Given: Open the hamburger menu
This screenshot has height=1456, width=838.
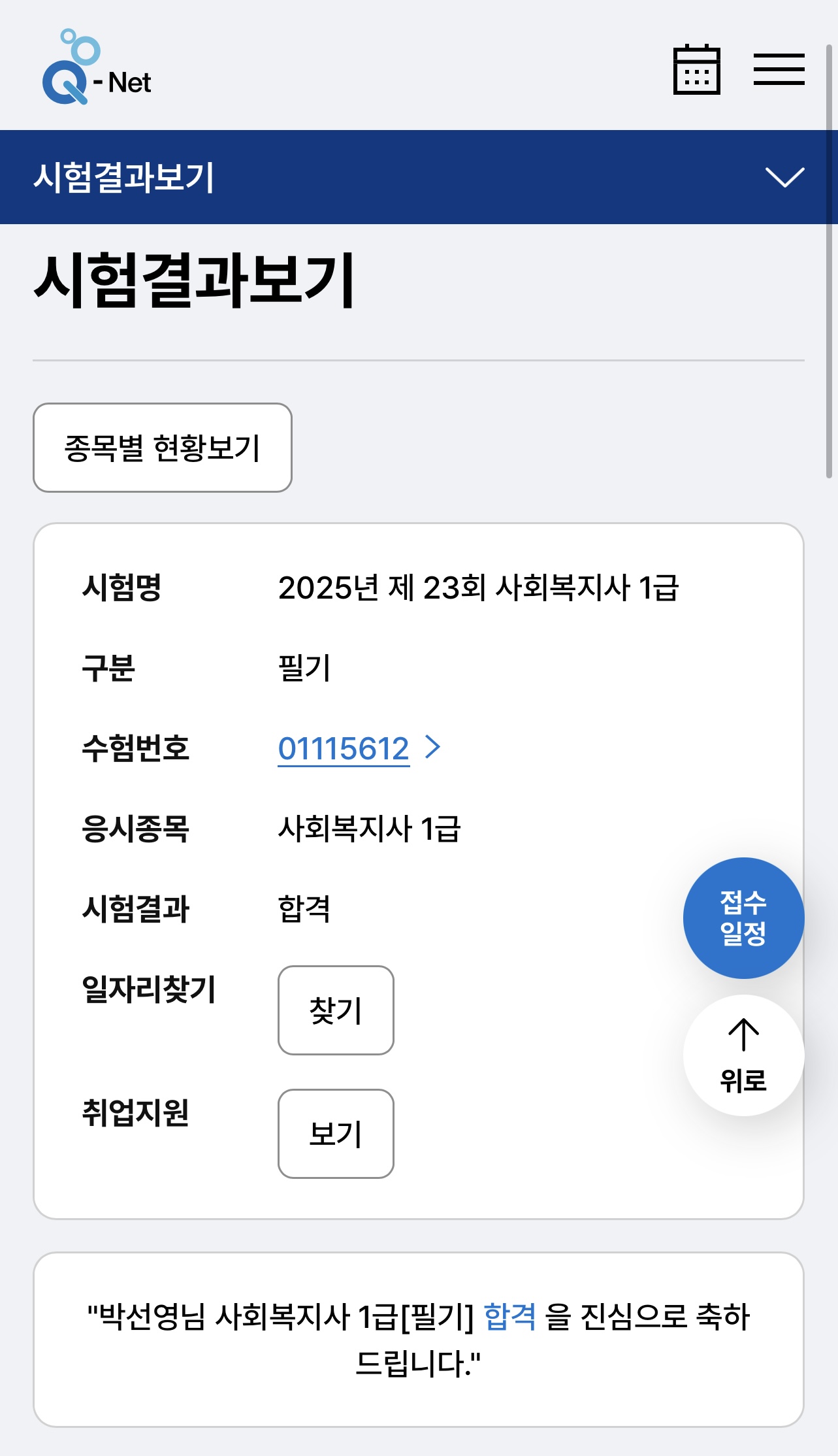Looking at the screenshot, I should pyautogui.click(x=779, y=69).
